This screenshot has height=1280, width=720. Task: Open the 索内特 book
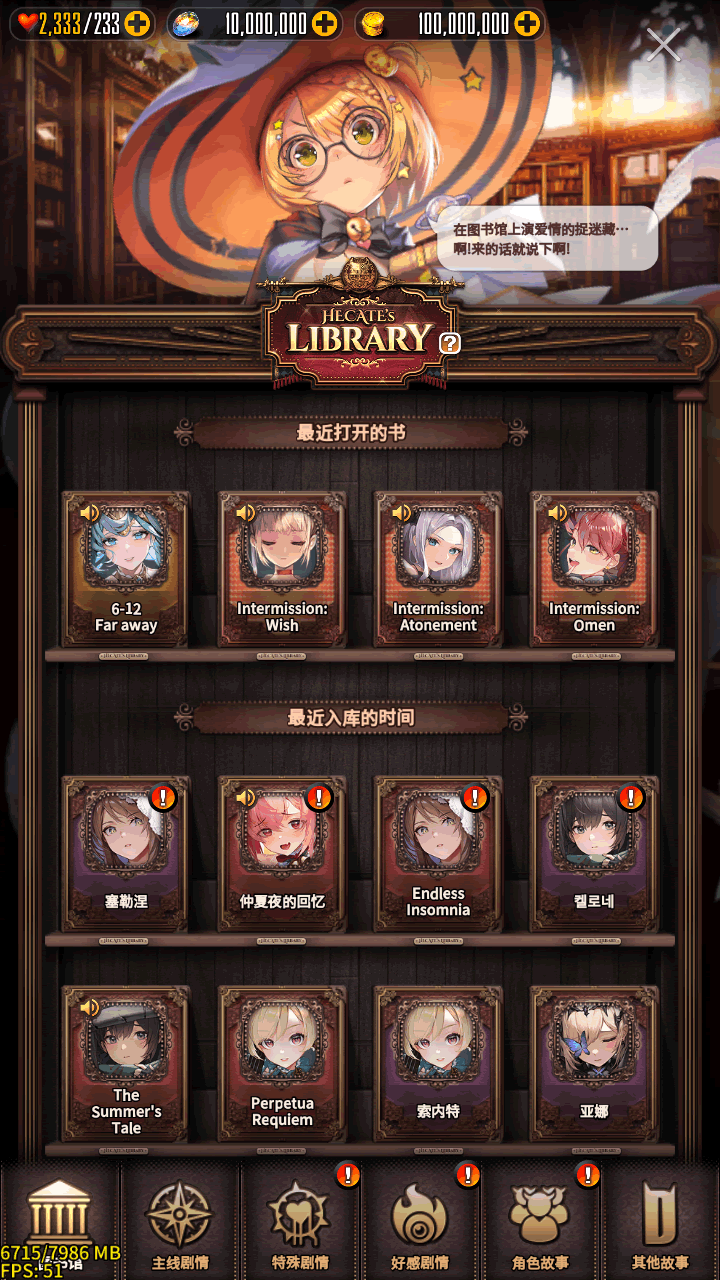(x=438, y=1065)
